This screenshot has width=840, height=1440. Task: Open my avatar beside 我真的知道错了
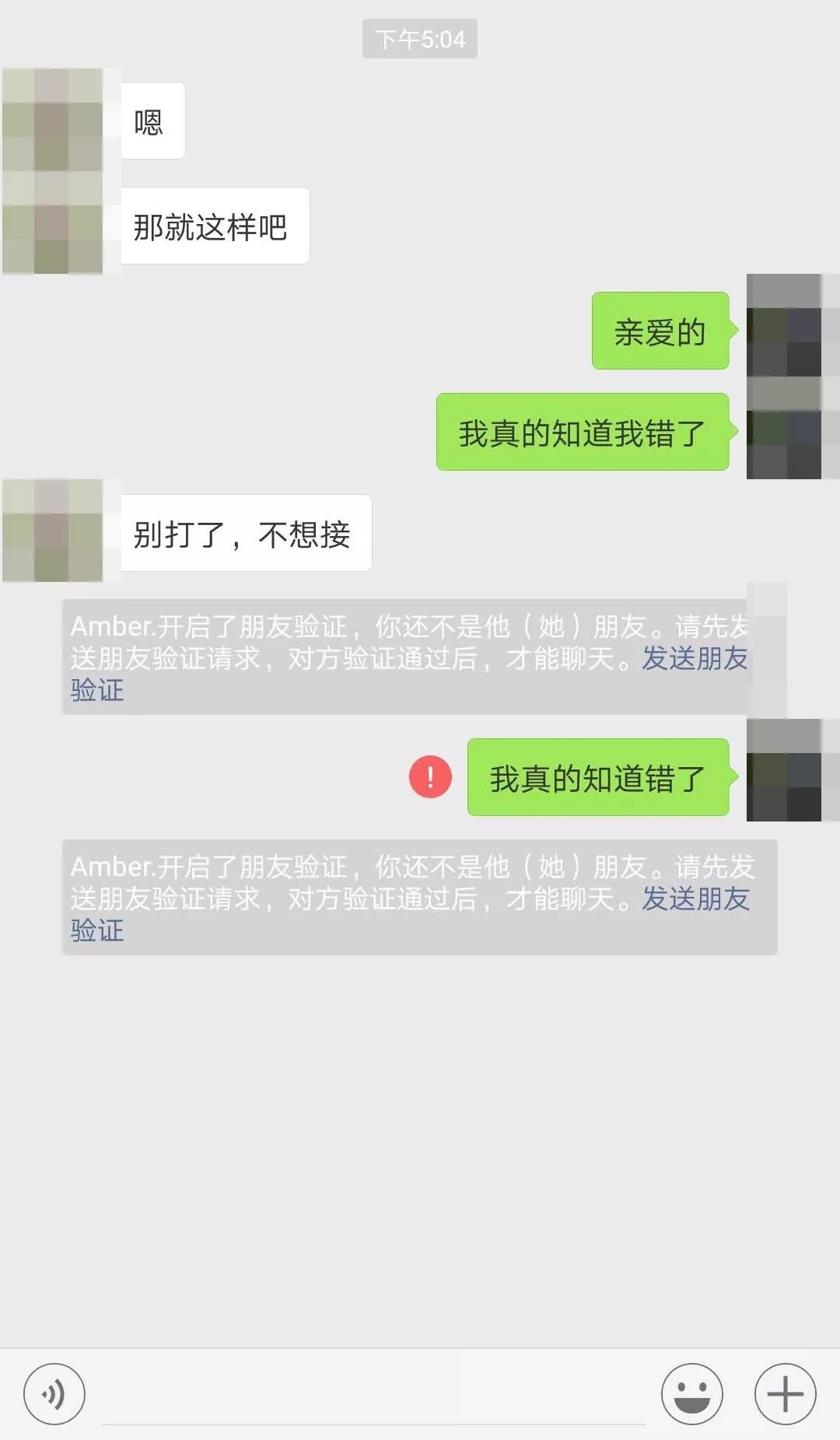[x=784, y=770]
